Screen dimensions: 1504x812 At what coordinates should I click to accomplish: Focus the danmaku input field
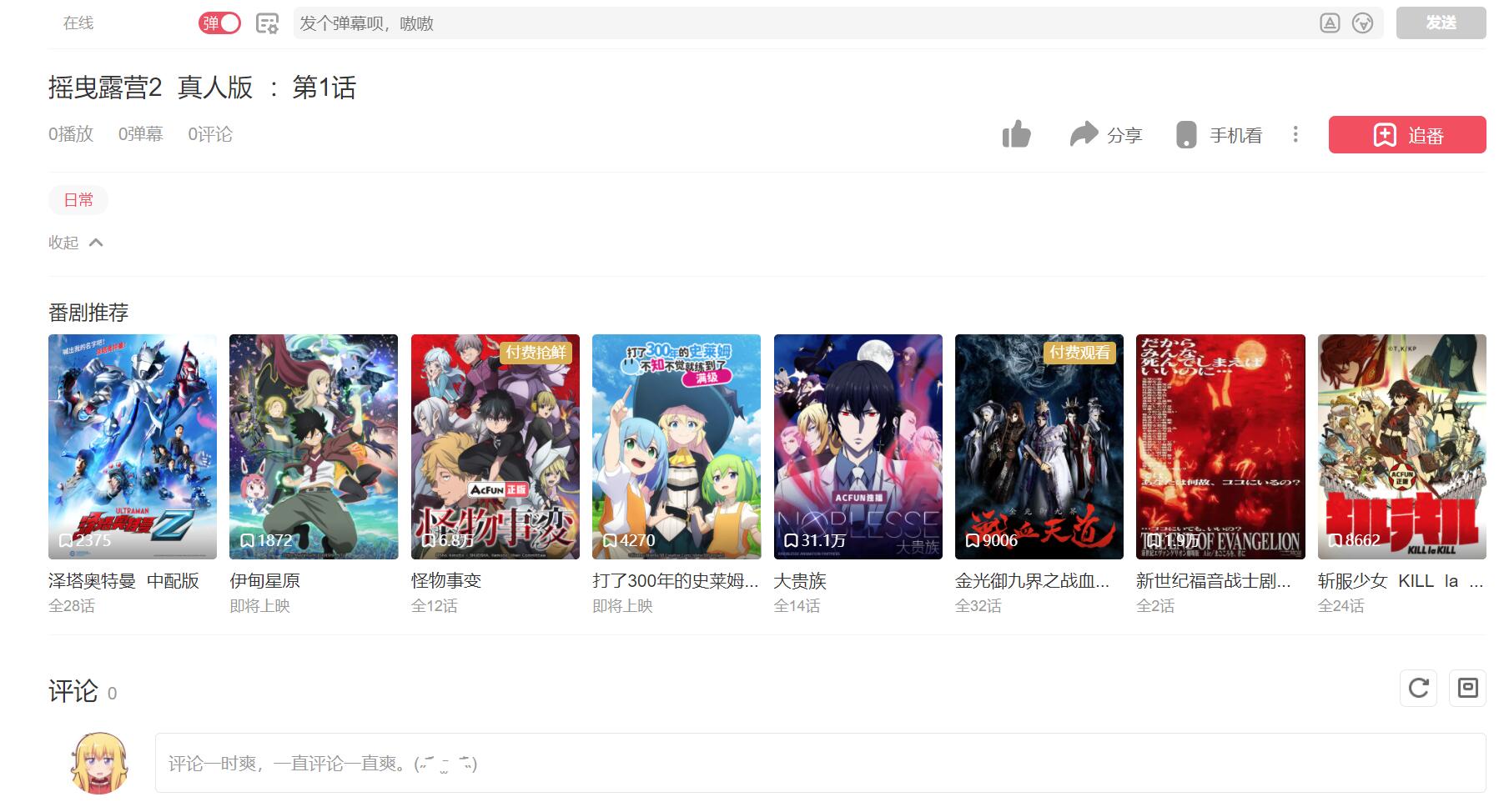point(801,23)
